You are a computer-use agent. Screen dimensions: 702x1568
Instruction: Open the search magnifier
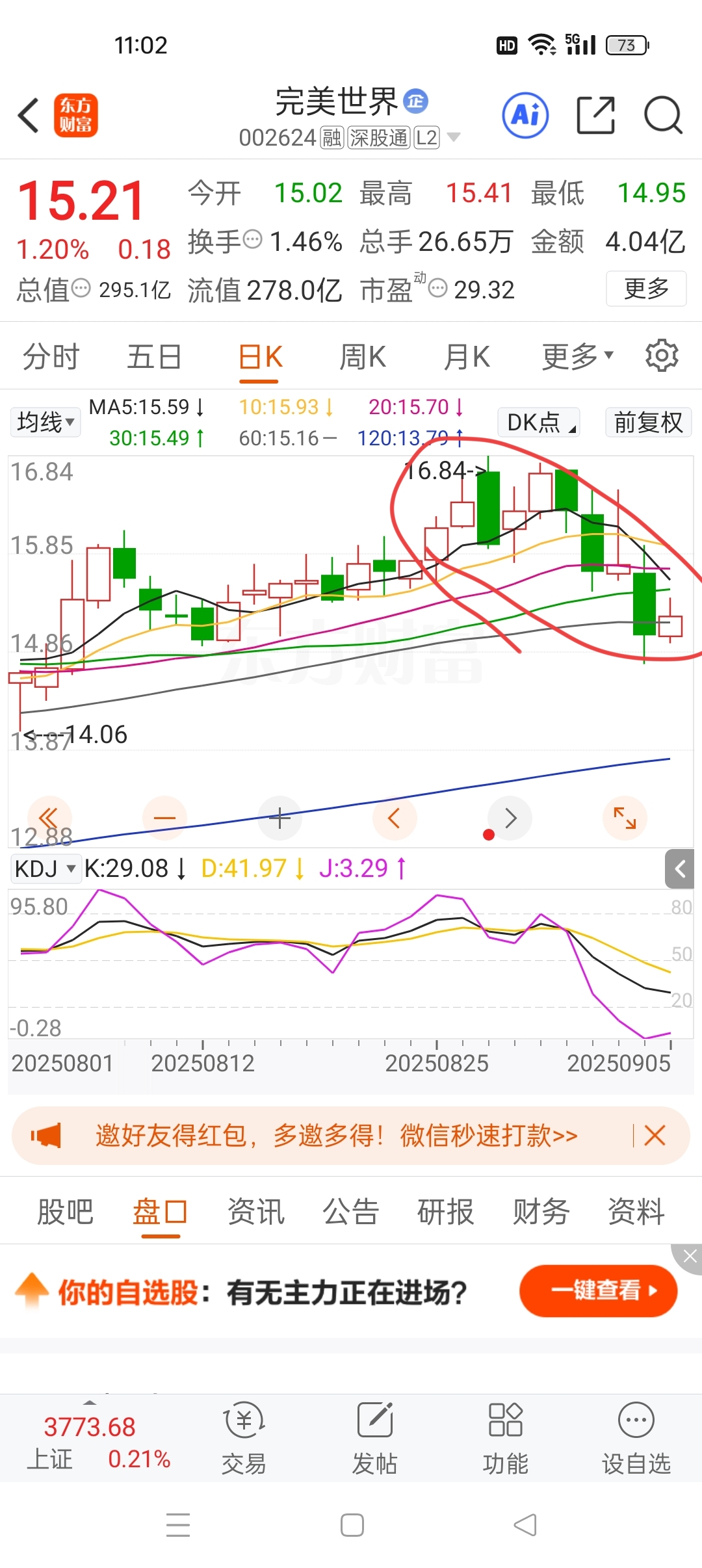[662, 116]
